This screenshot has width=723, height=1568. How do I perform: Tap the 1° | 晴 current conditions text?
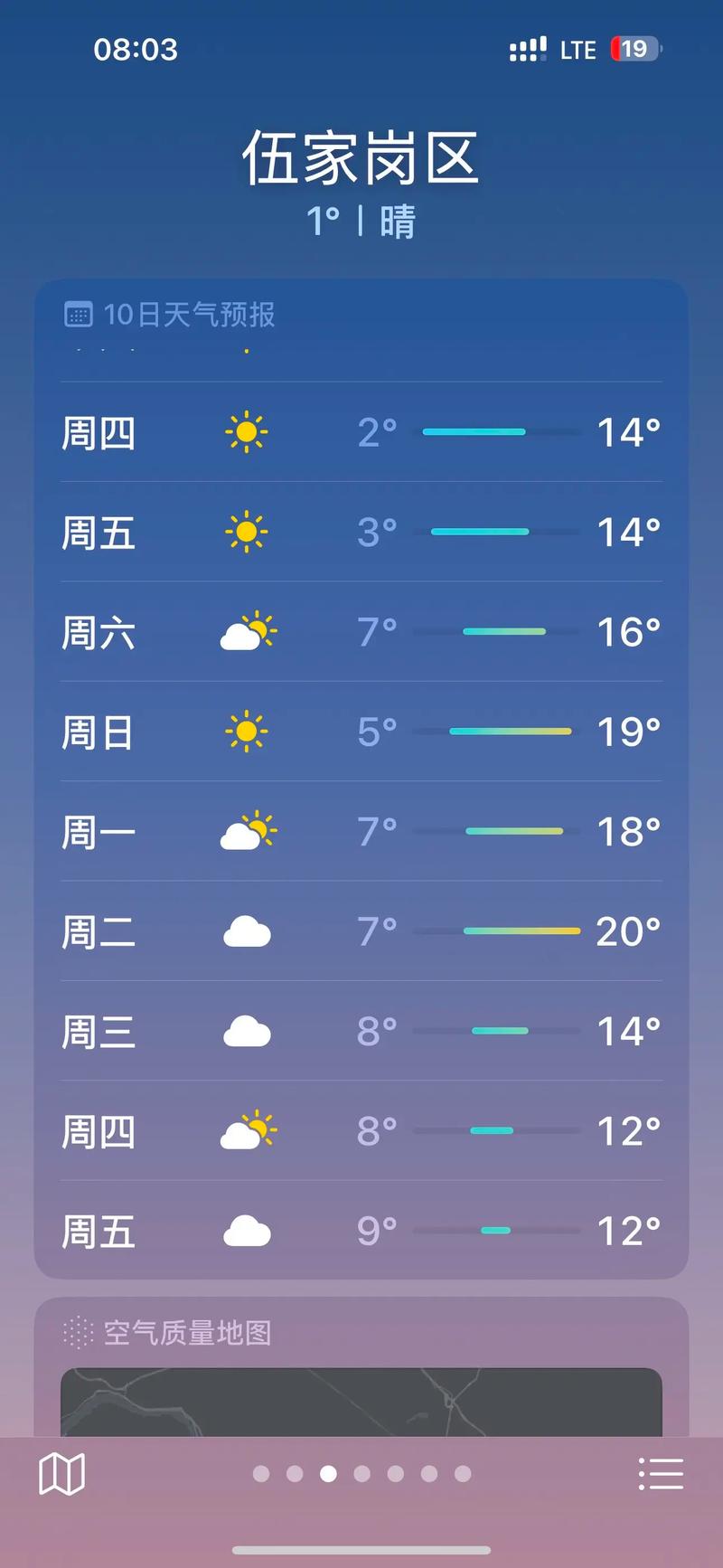[361, 221]
